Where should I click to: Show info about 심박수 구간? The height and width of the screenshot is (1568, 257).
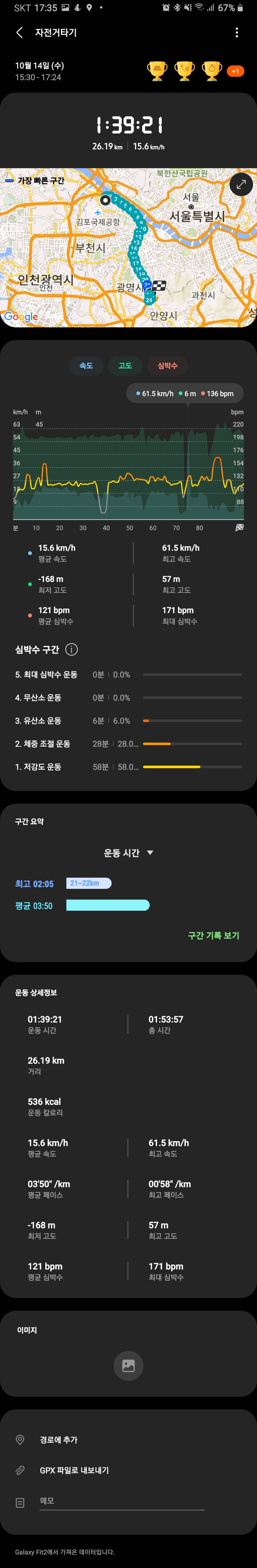(x=71, y=649)
